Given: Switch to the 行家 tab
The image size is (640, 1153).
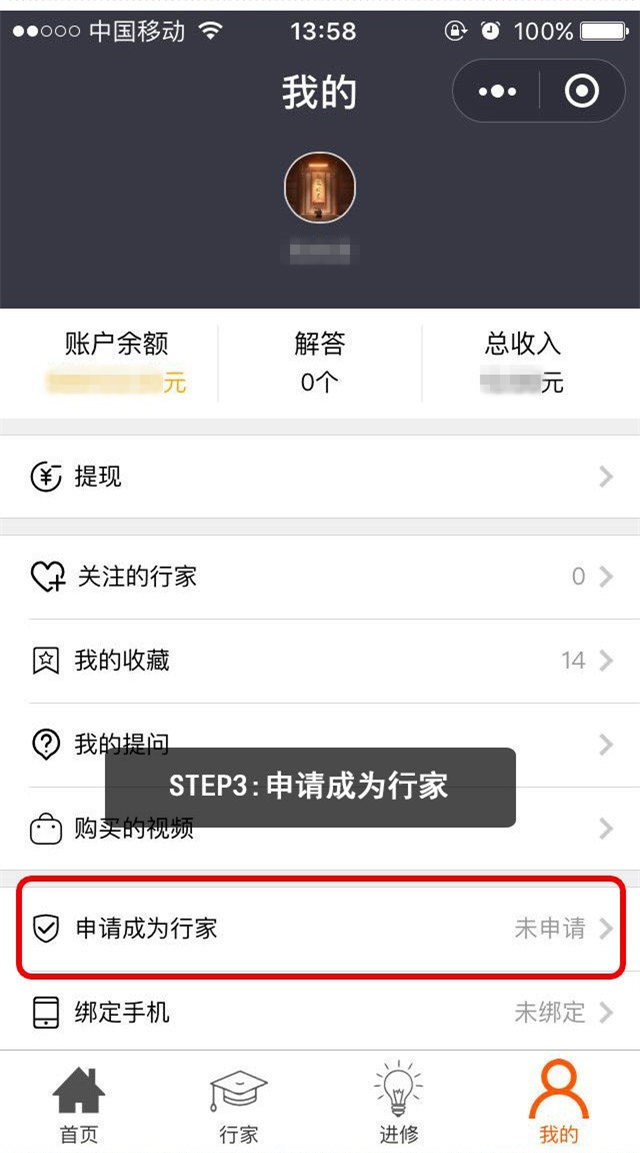Looking at the screenshot, I should pyautogui.click(x=239, y=1104).
